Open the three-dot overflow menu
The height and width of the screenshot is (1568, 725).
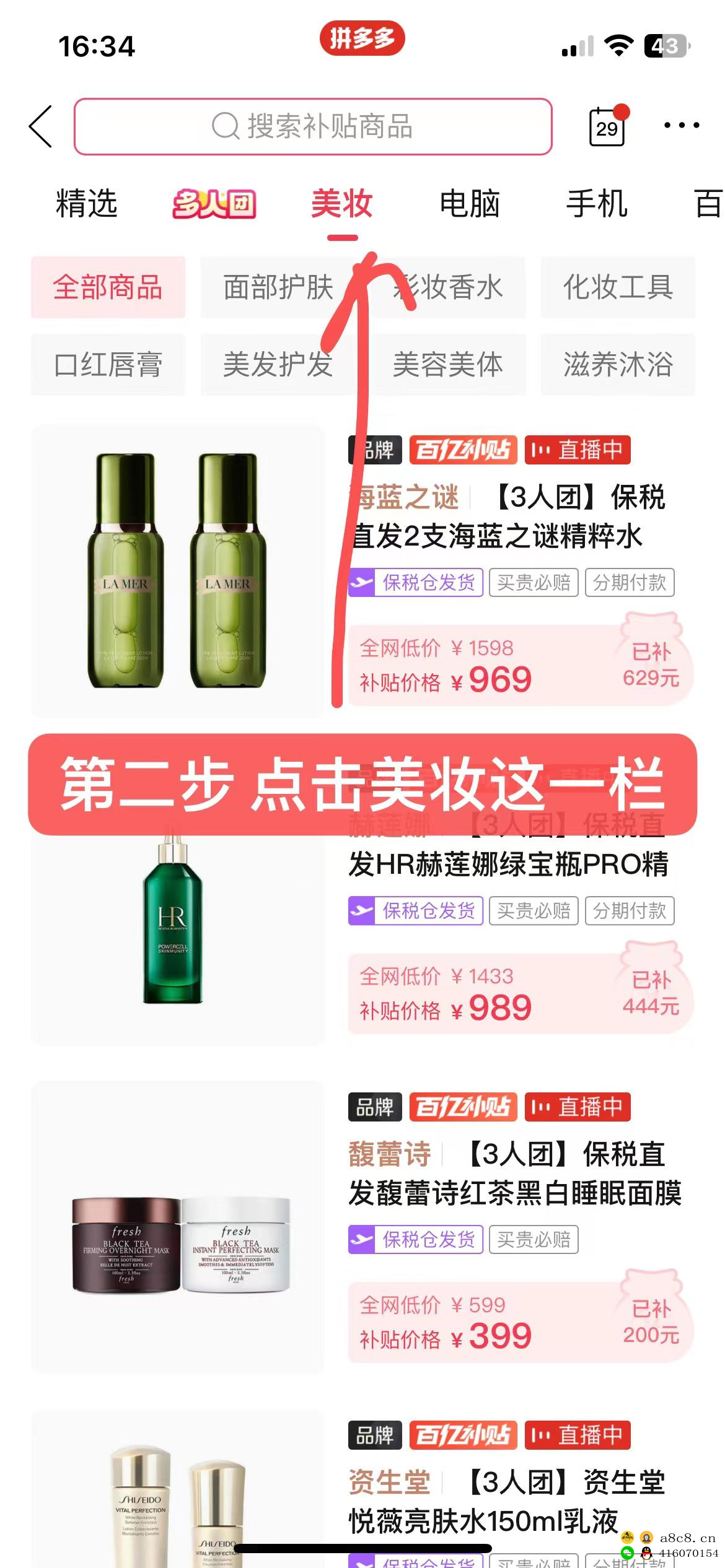(x=681, y=126)
